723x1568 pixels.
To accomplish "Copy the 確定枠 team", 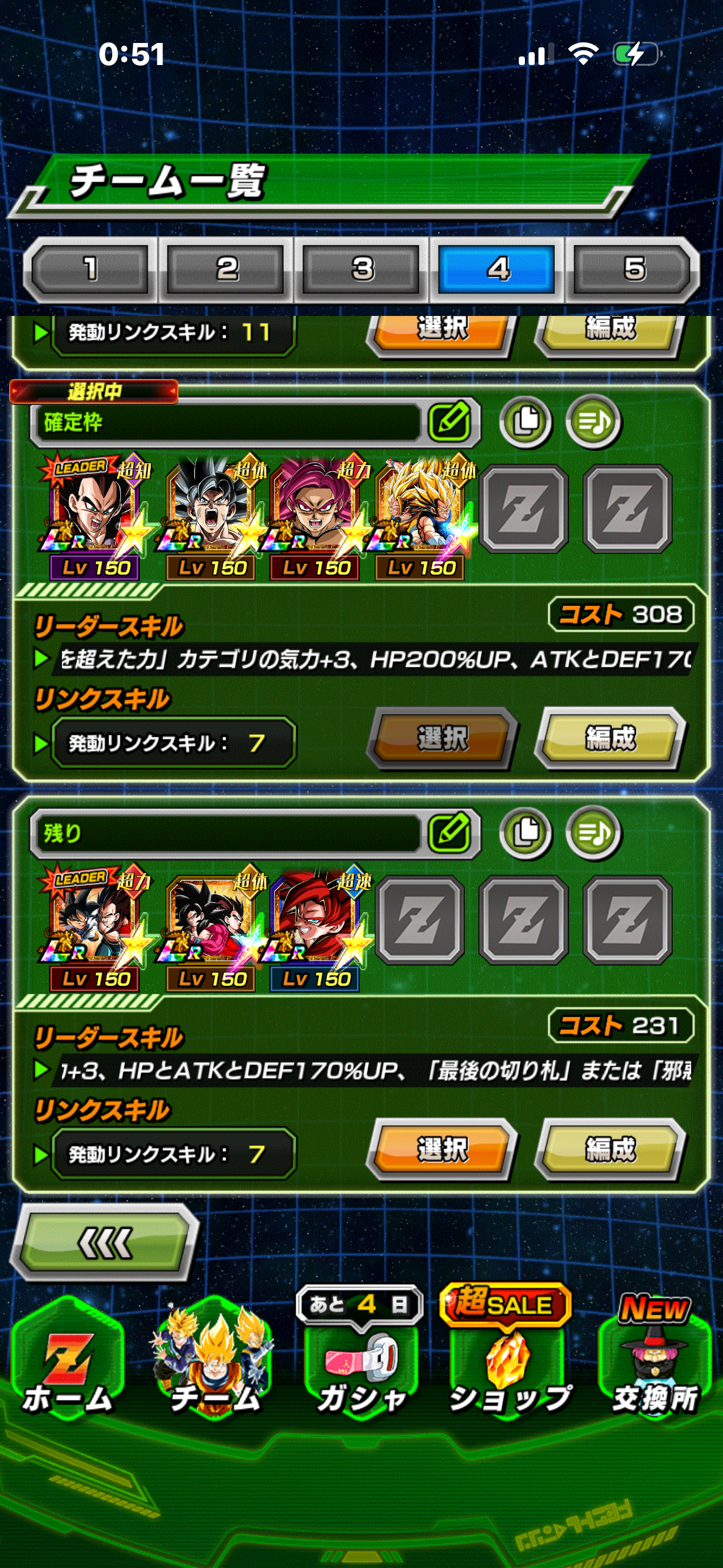I will click(526, 421).
